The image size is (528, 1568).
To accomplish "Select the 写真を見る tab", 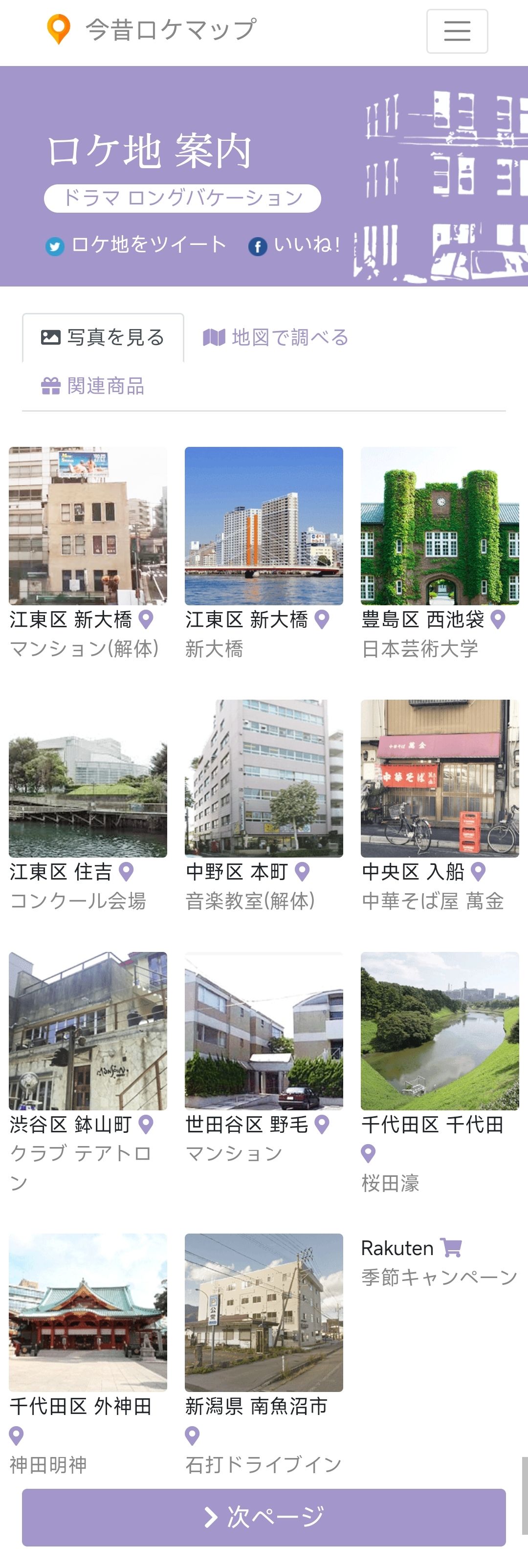I will pyautogui.click(x=103, y=338).
